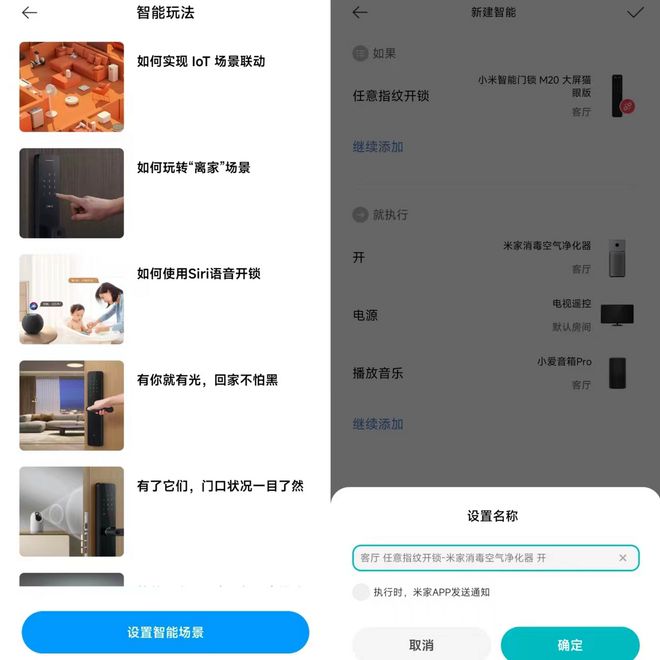The height and width of the screenshot is (660, 660).
Task: Tap 确定 to save the name
Action: coord(570,645)
